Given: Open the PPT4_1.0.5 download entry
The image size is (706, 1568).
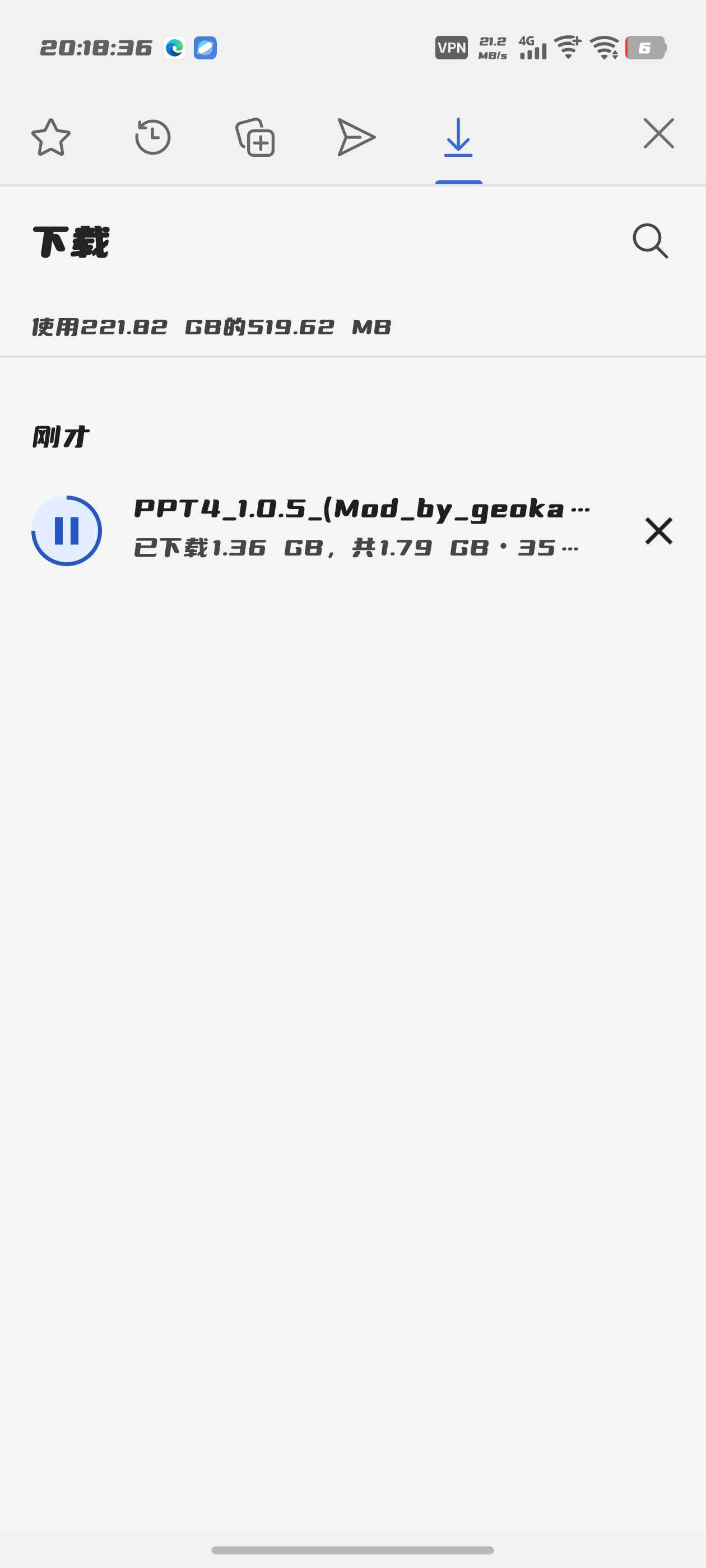Looking at the screenshot, I should point(359,528).
